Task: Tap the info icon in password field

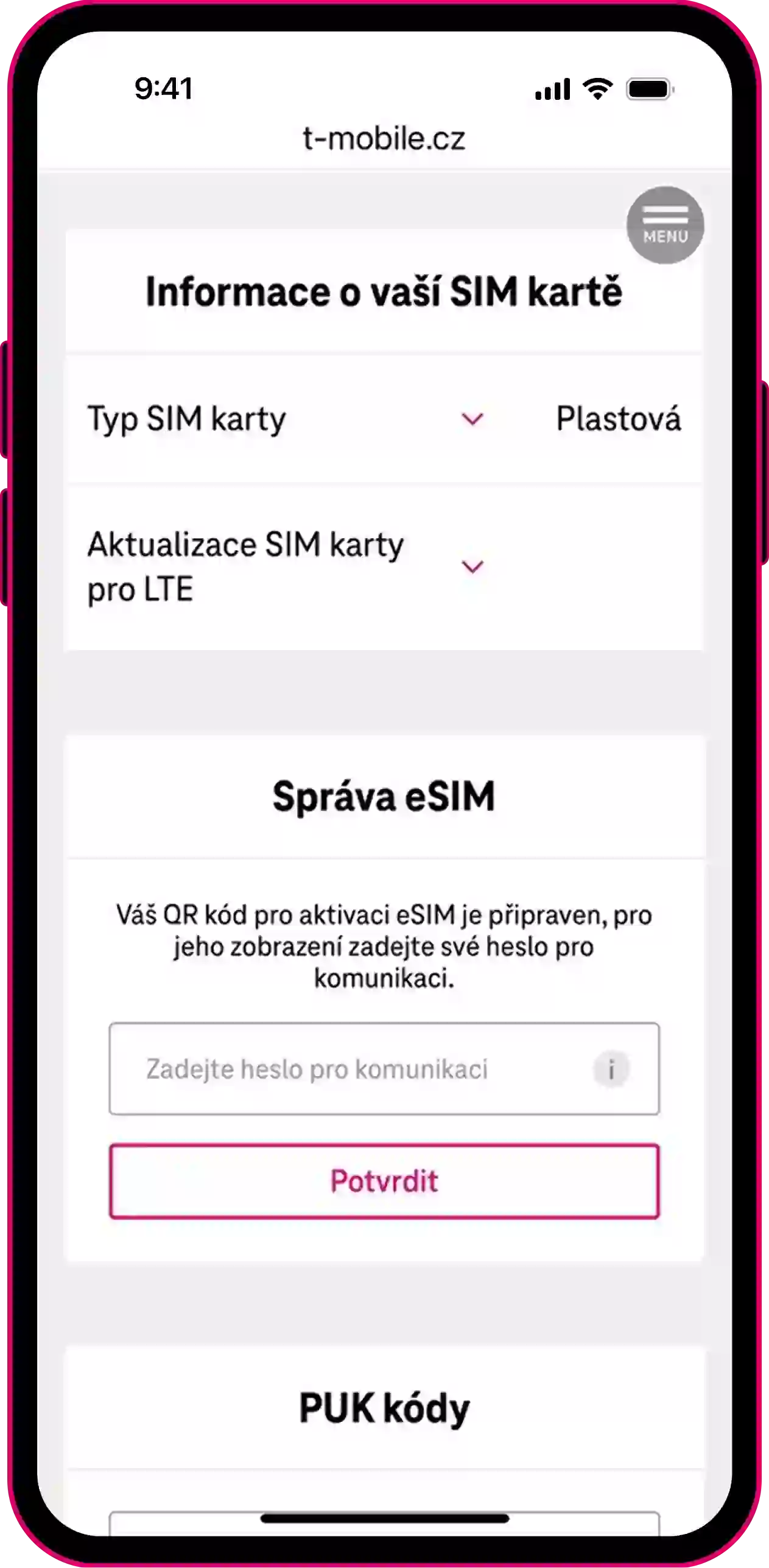Action: click(611, 1069)
